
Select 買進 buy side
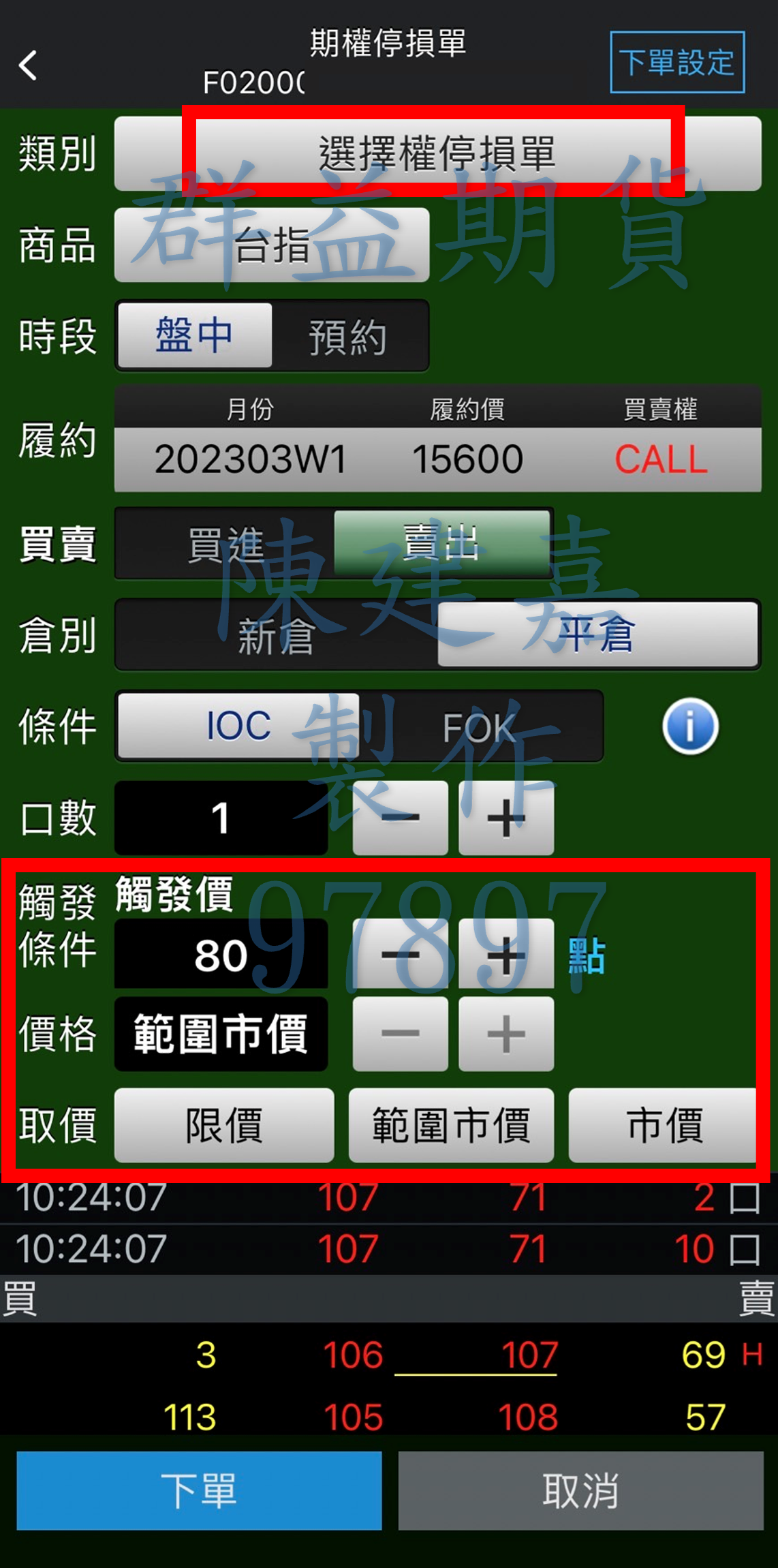tap(225, 544)
